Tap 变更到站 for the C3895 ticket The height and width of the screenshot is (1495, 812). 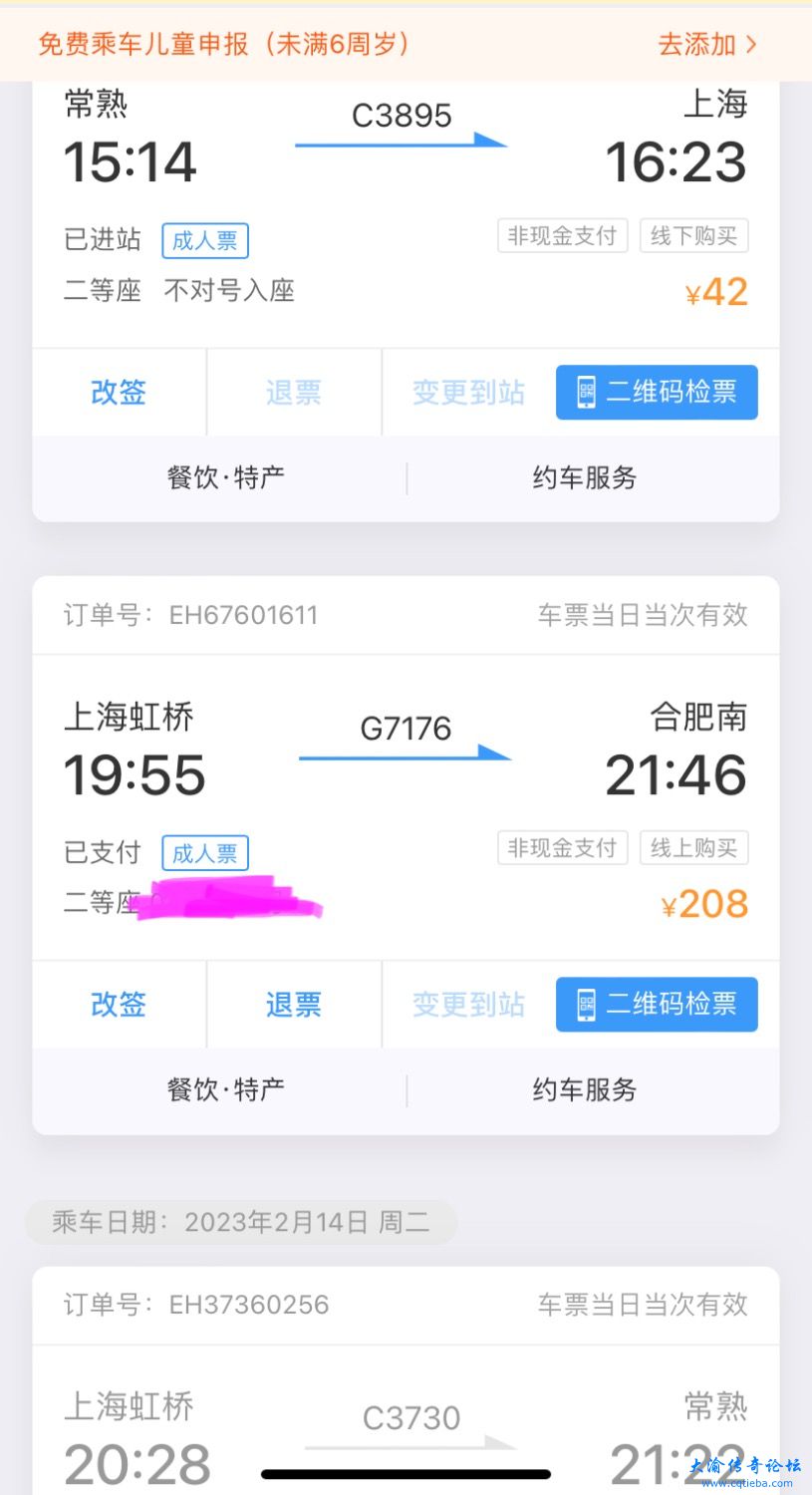468,392
